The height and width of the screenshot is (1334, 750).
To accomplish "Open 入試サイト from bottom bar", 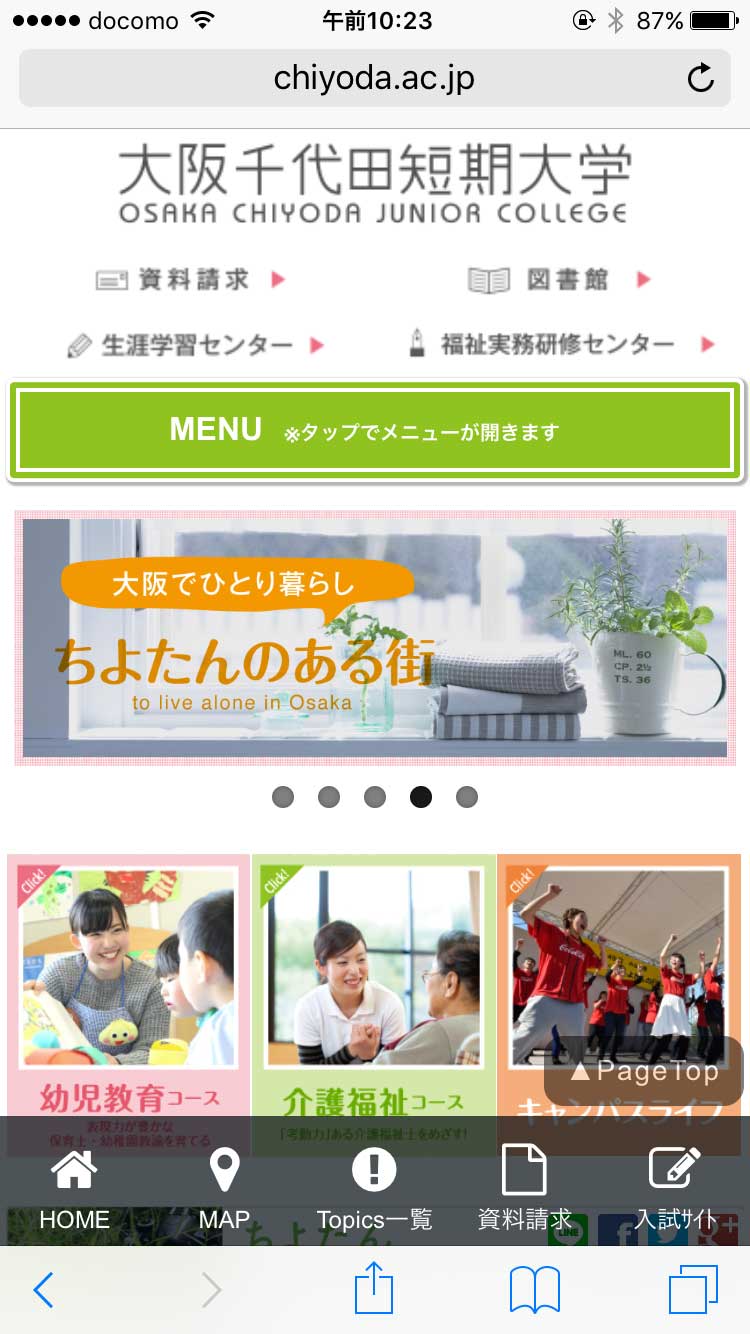I will coord(675,1190).
